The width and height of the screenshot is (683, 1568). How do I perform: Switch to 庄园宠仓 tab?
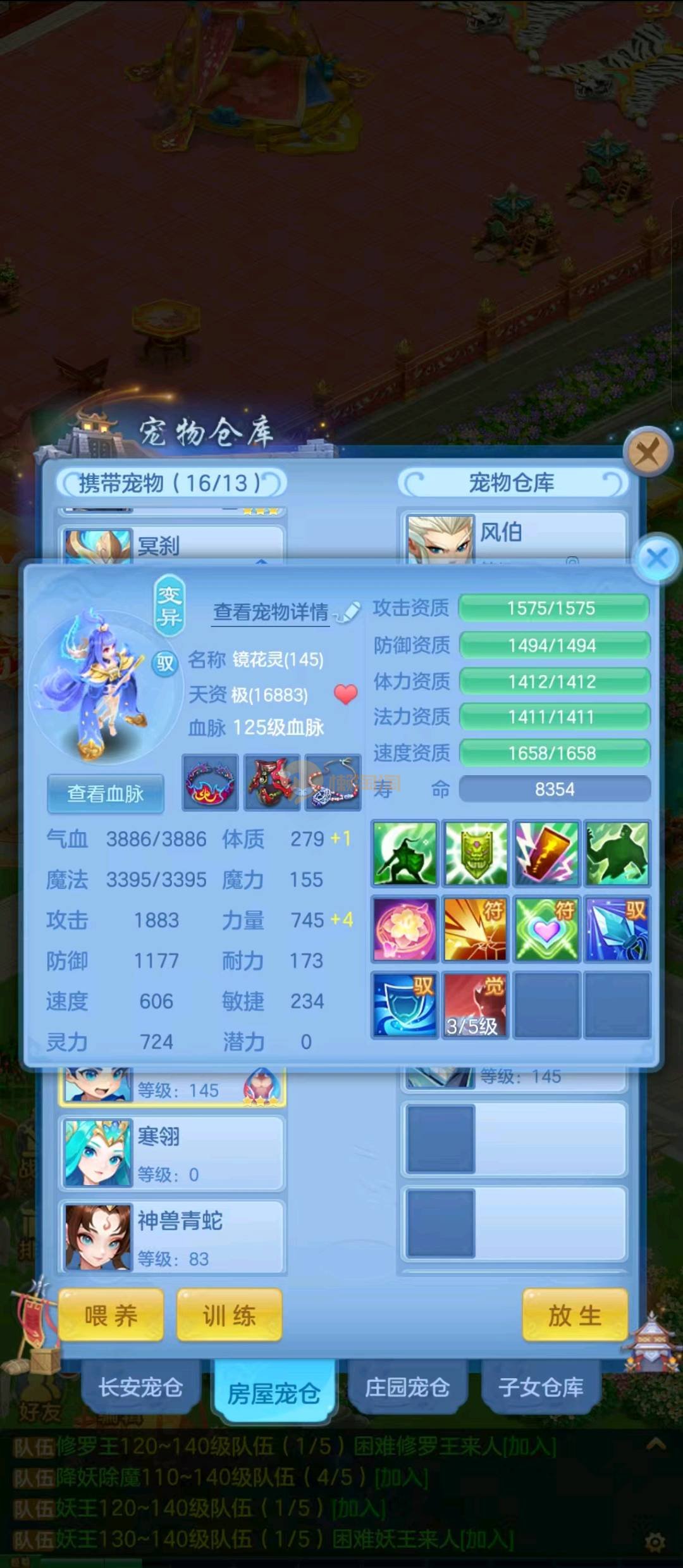[407, 1387]
